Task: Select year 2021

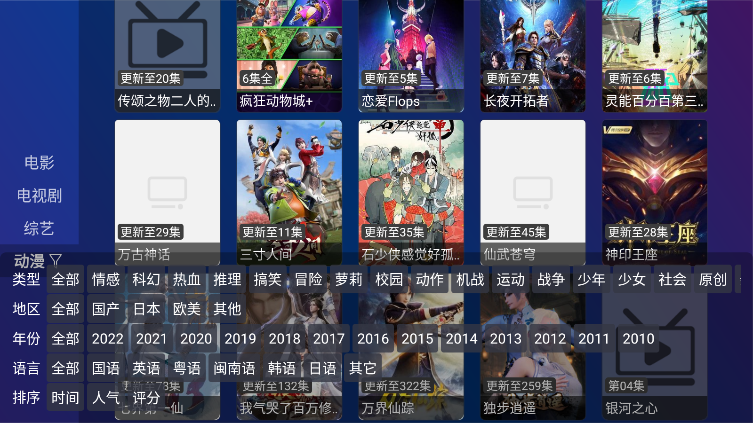Action: point(151,339)
